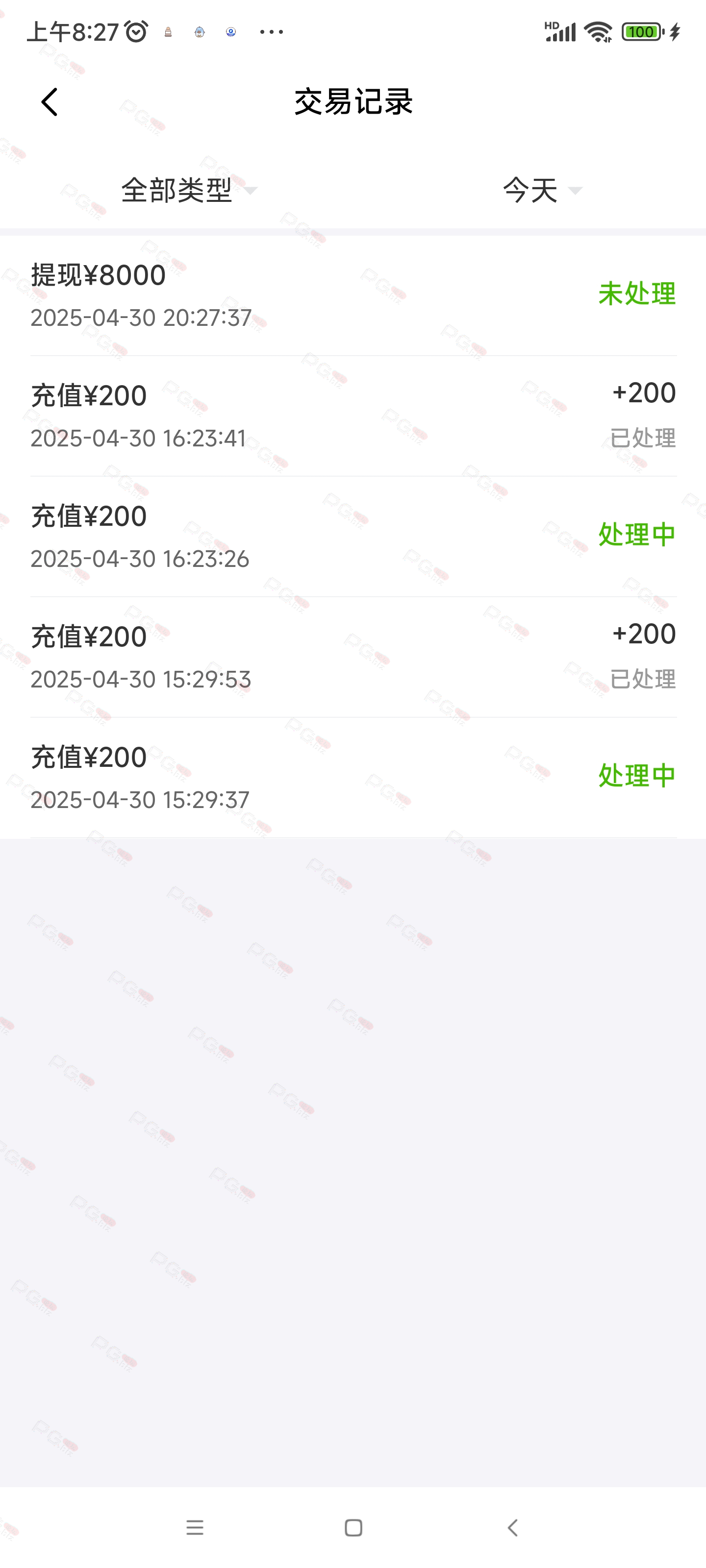Screen dimensions: 706x1568
Task: Open the 今天 date filter dropdown
Action: click(542, 191)
